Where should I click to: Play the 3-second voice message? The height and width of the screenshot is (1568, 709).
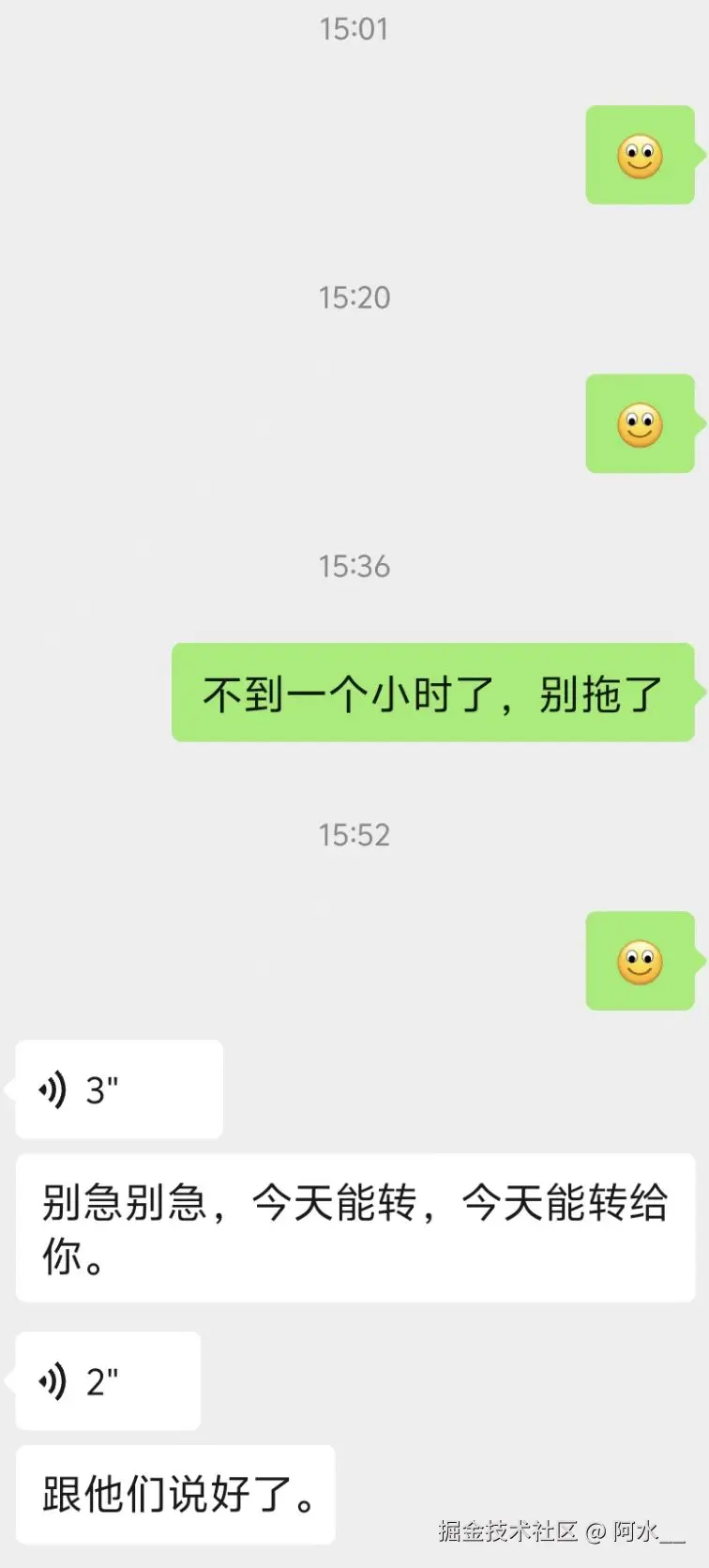(117, 1089)
